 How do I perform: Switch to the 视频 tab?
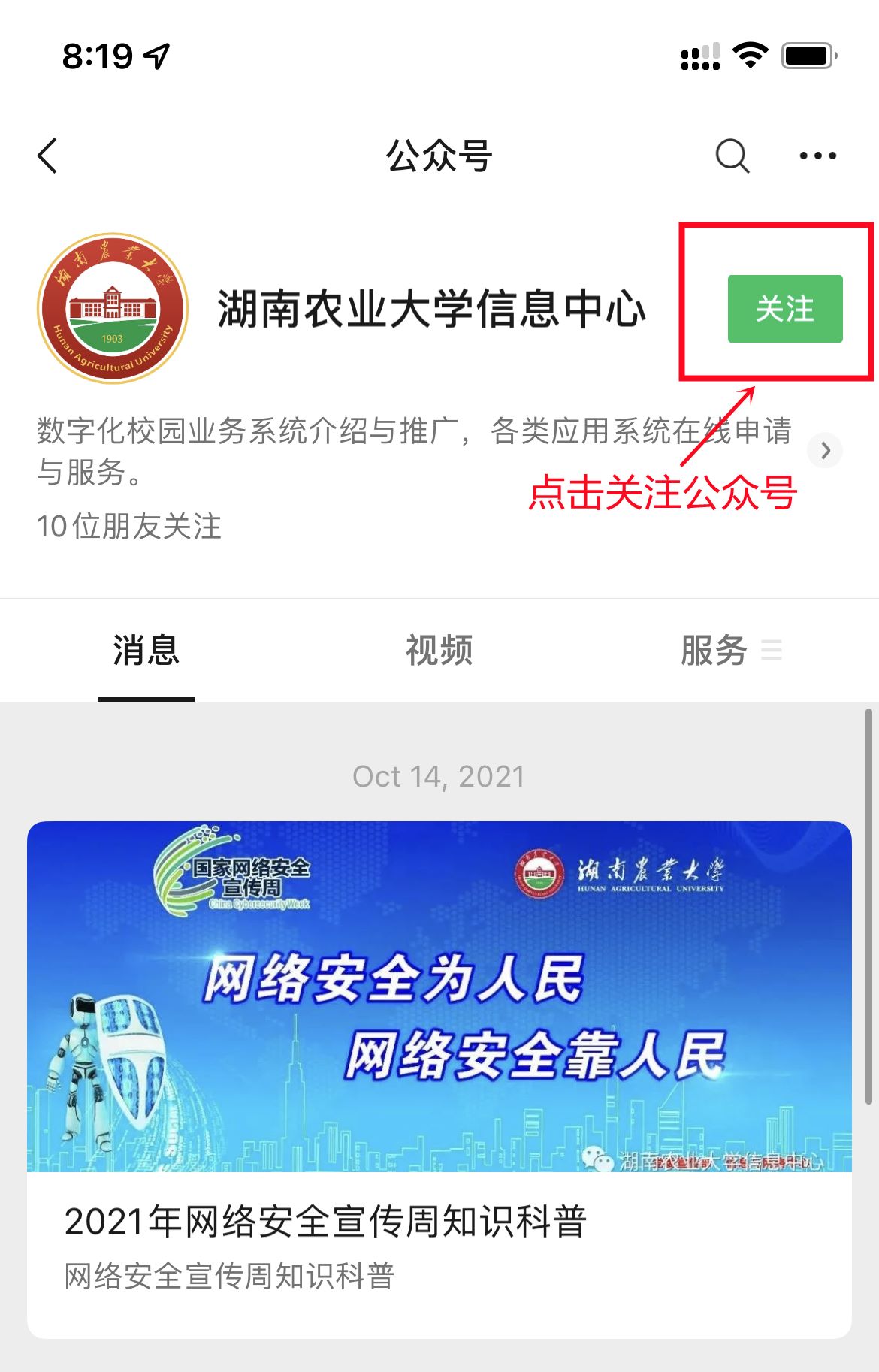click(439, 651)
